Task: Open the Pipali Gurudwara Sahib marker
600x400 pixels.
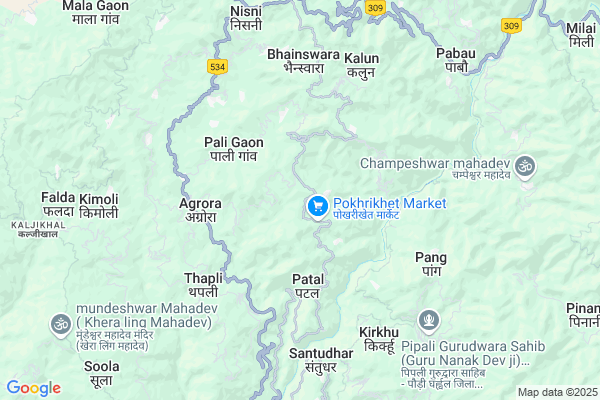Action: tap(428, 322)
